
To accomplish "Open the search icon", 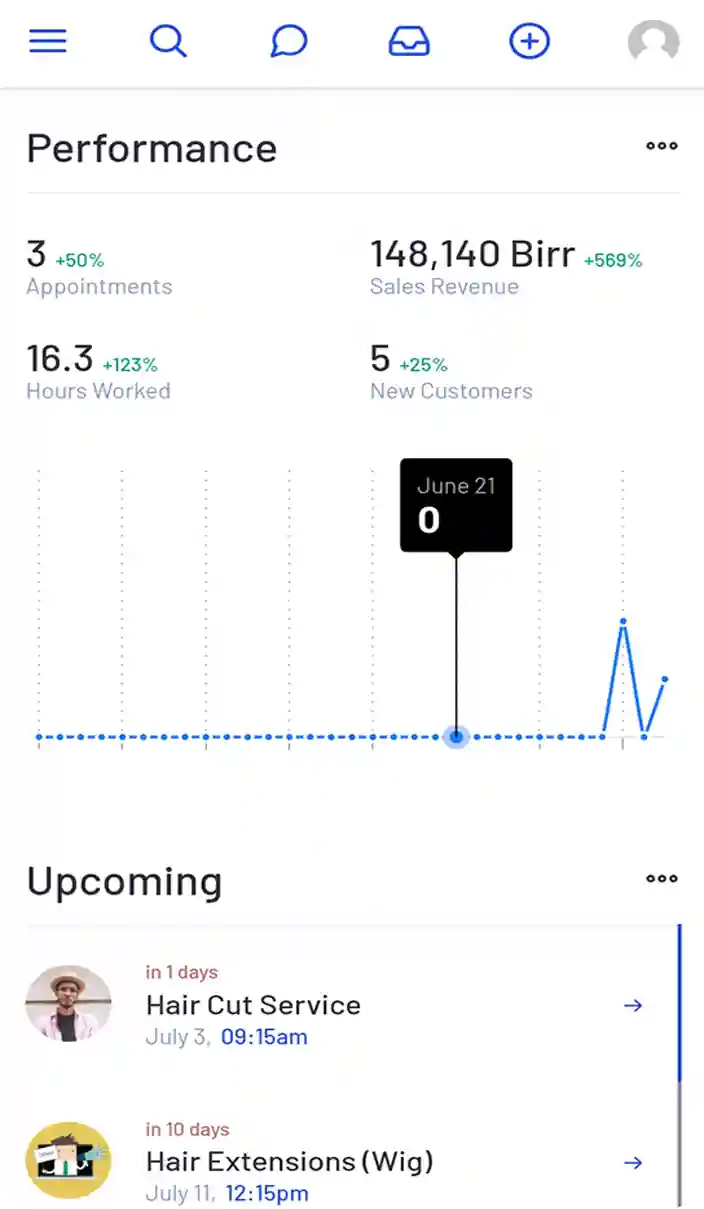I will (168, 42).
